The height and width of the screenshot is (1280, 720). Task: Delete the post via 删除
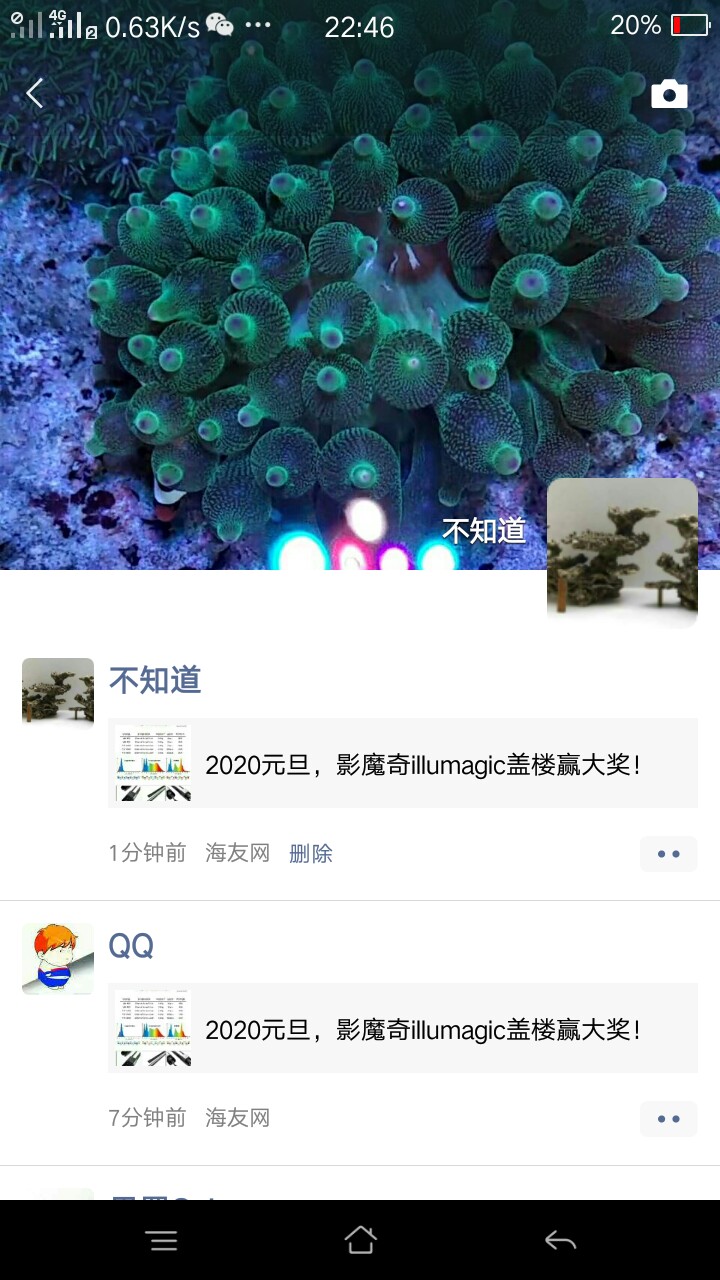310,854
